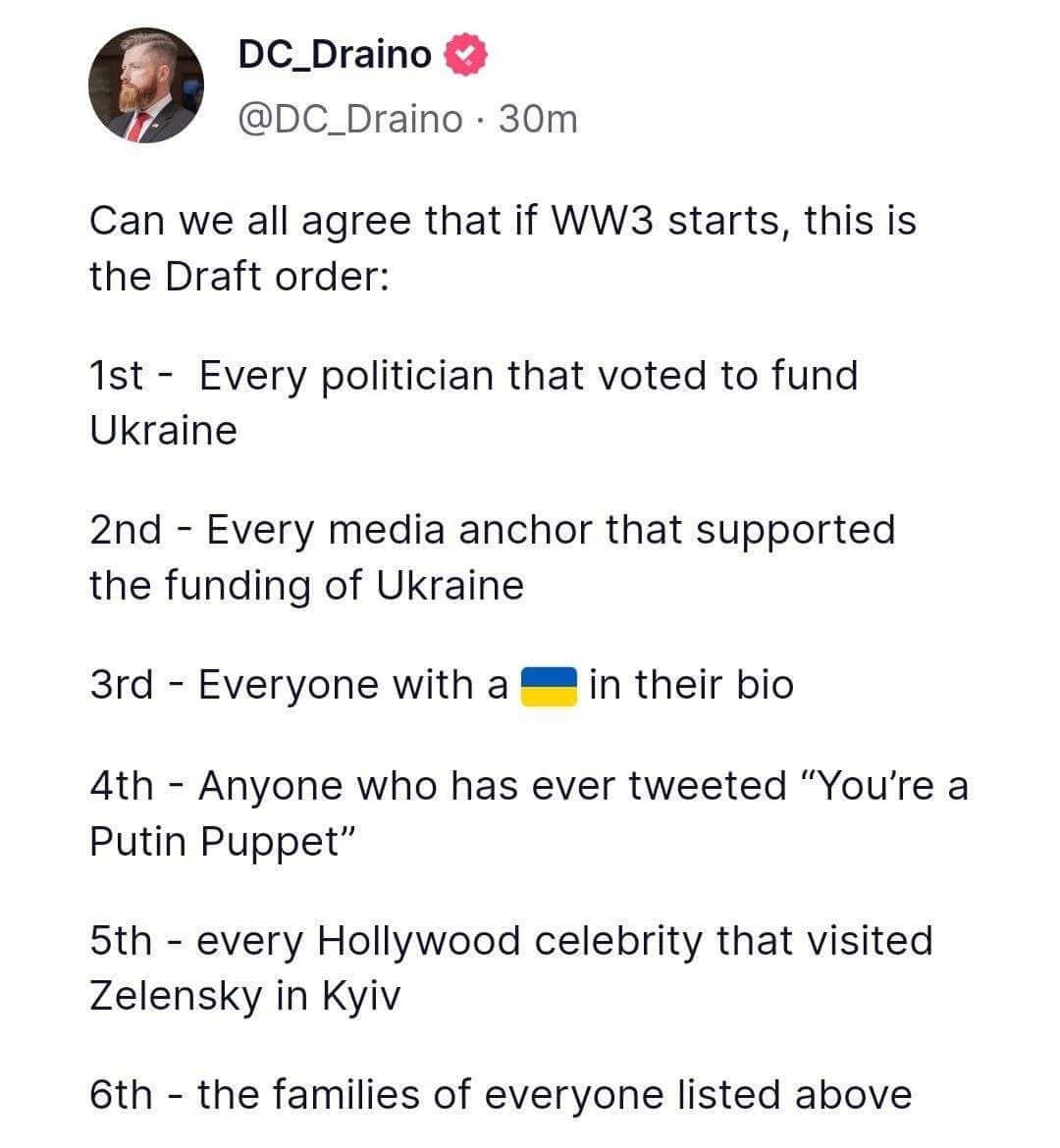Open DC_Draino's profile picture
The image size is (1060, 1148).
(145, 86)
